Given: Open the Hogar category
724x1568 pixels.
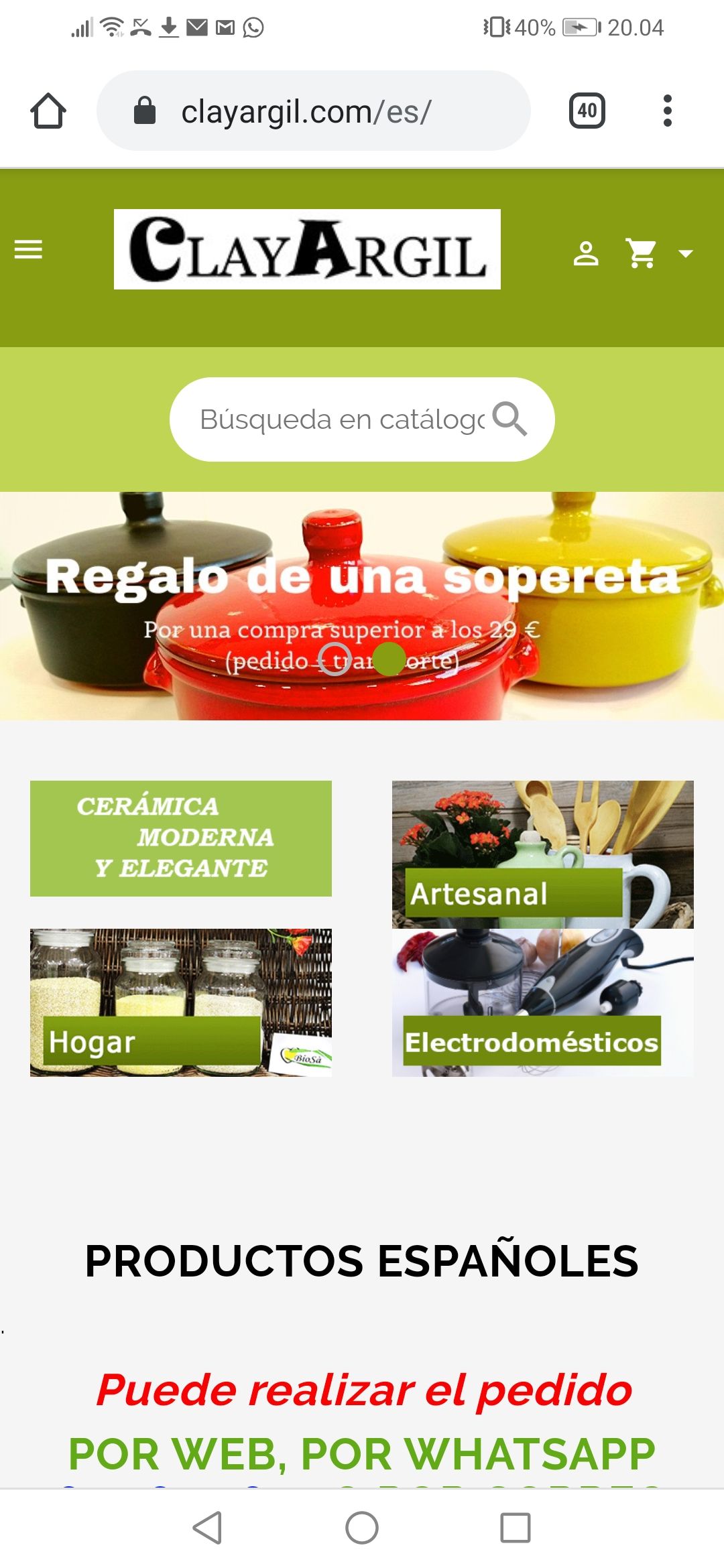Looking at the screenshot, I should [181, 1002].
